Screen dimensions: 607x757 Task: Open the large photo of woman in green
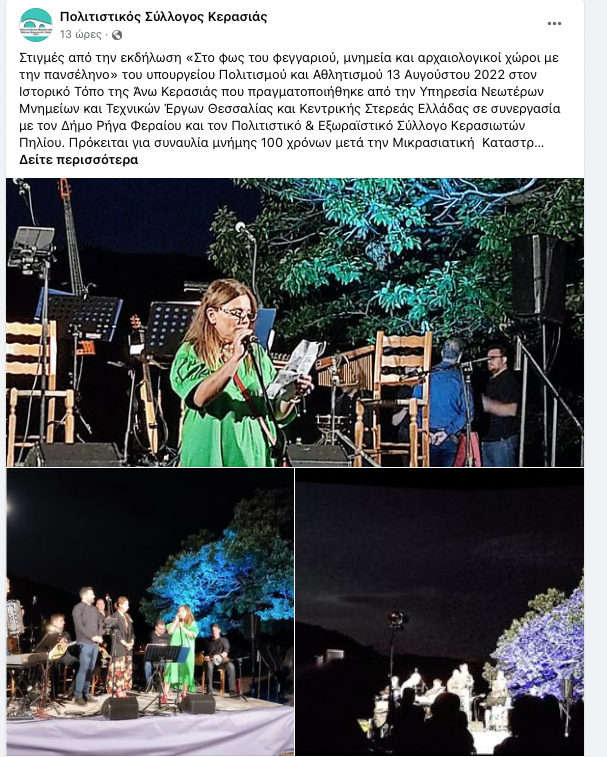tap(294, 322)
